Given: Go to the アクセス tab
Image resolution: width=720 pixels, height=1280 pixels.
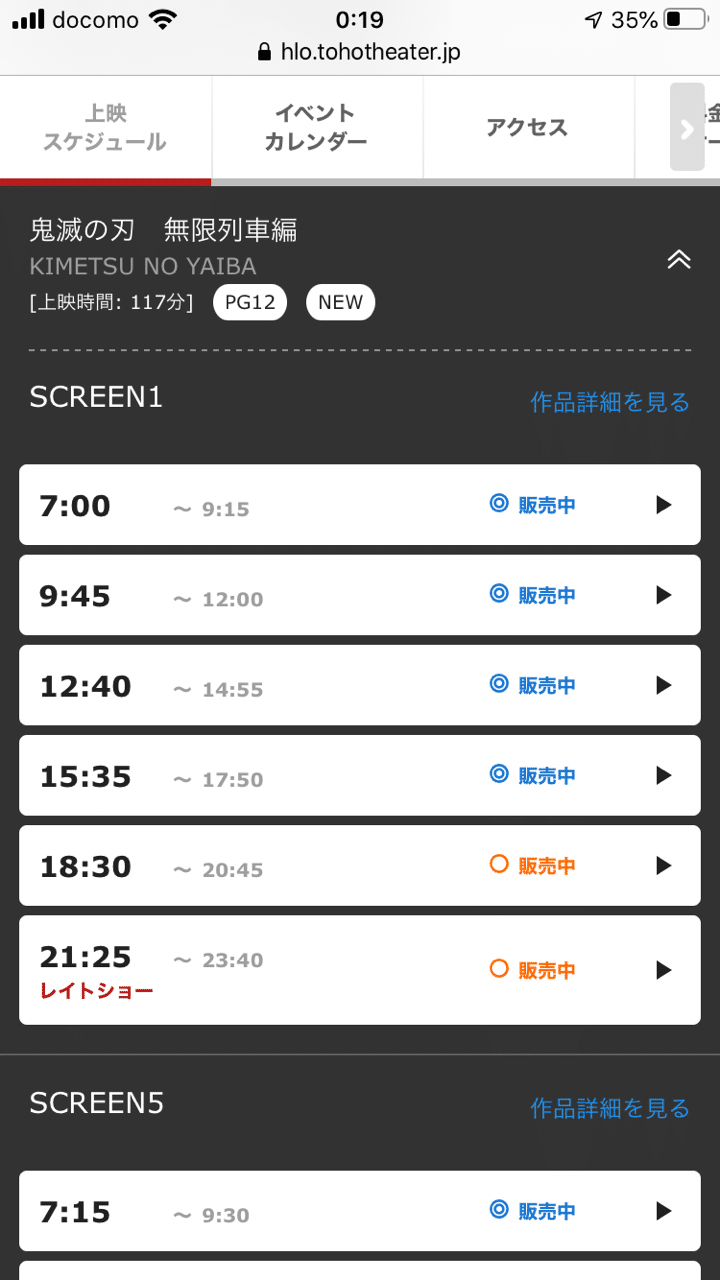Looking at the screenshot, I should 527,128.
